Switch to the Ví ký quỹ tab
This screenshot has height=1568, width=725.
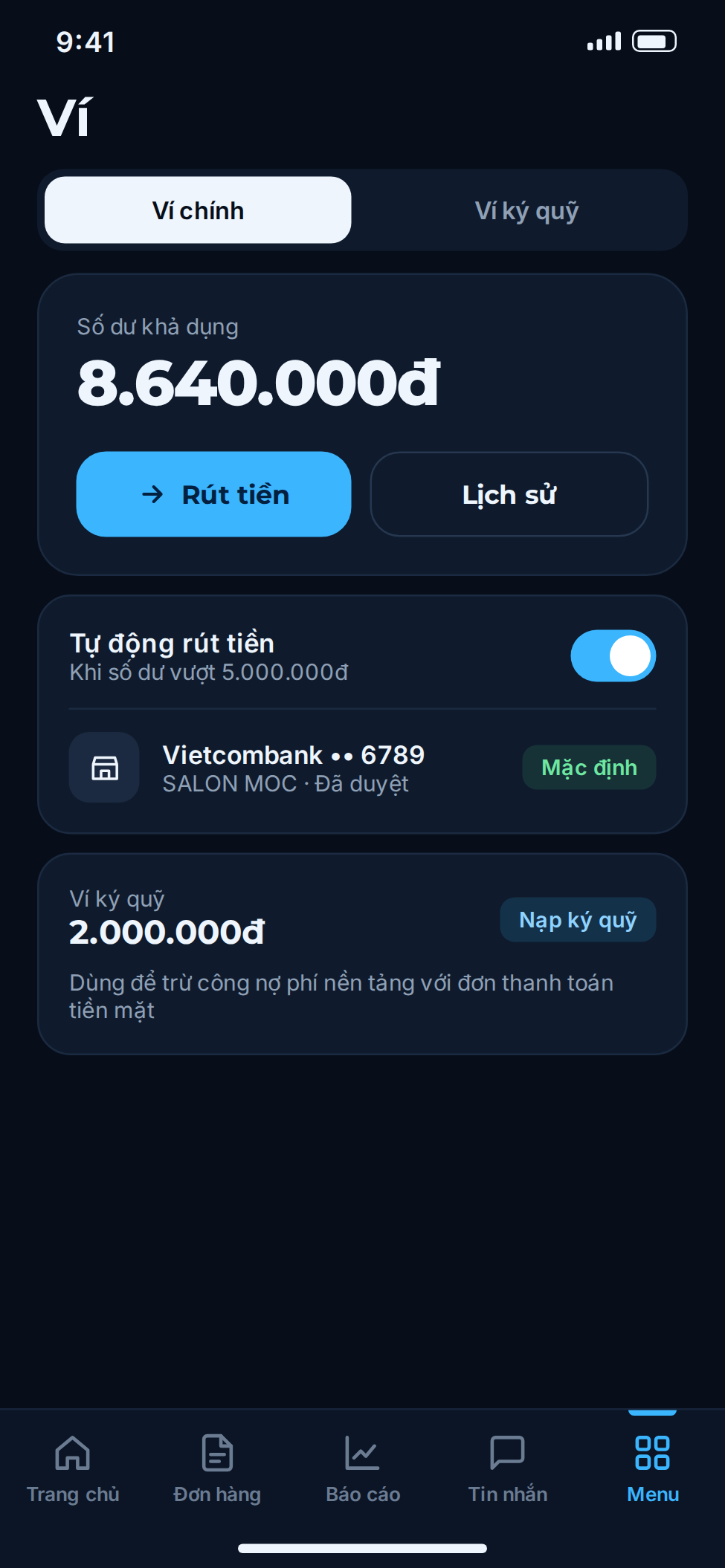point(526,210)
